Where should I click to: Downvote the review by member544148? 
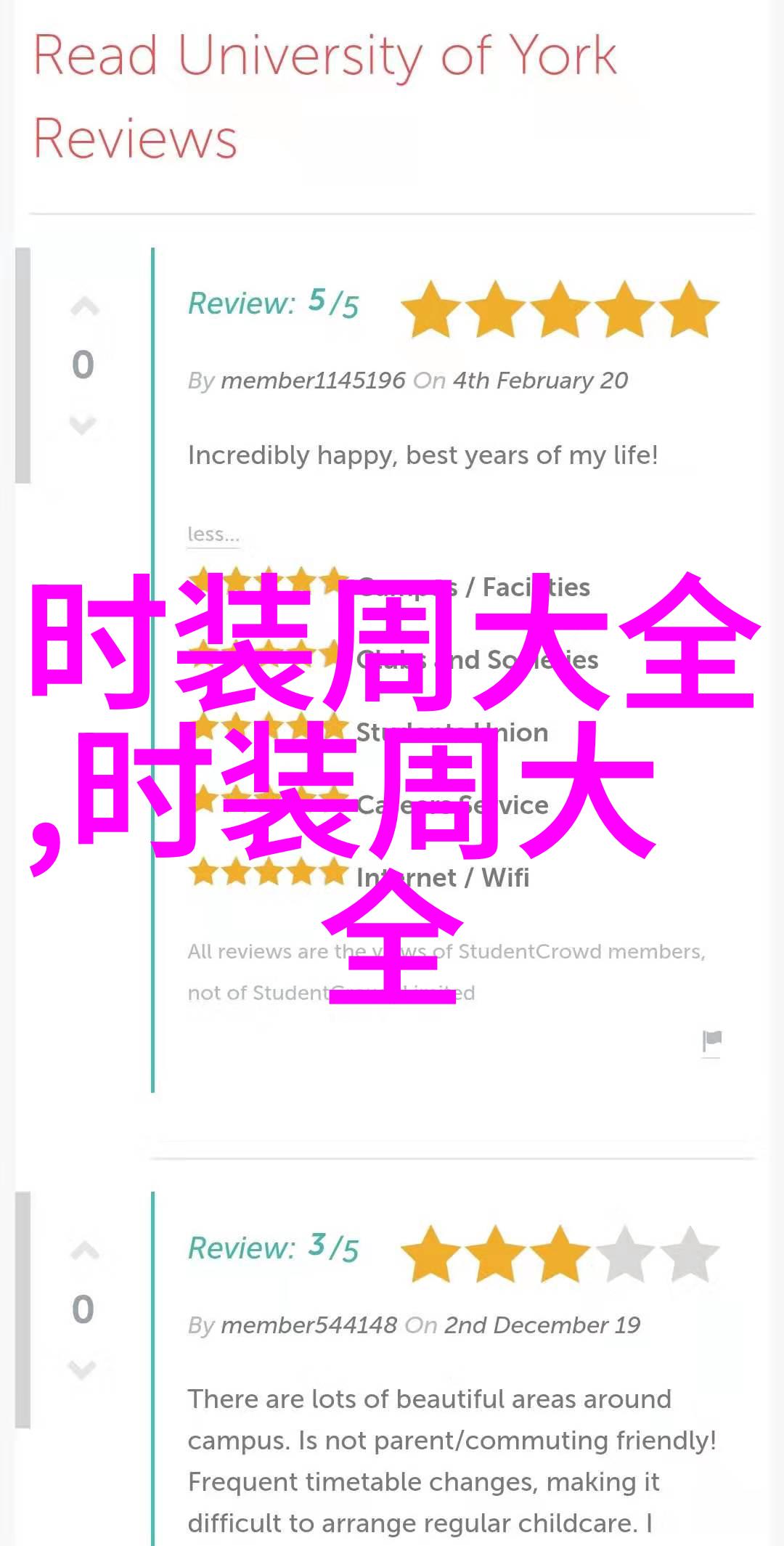83,1370
